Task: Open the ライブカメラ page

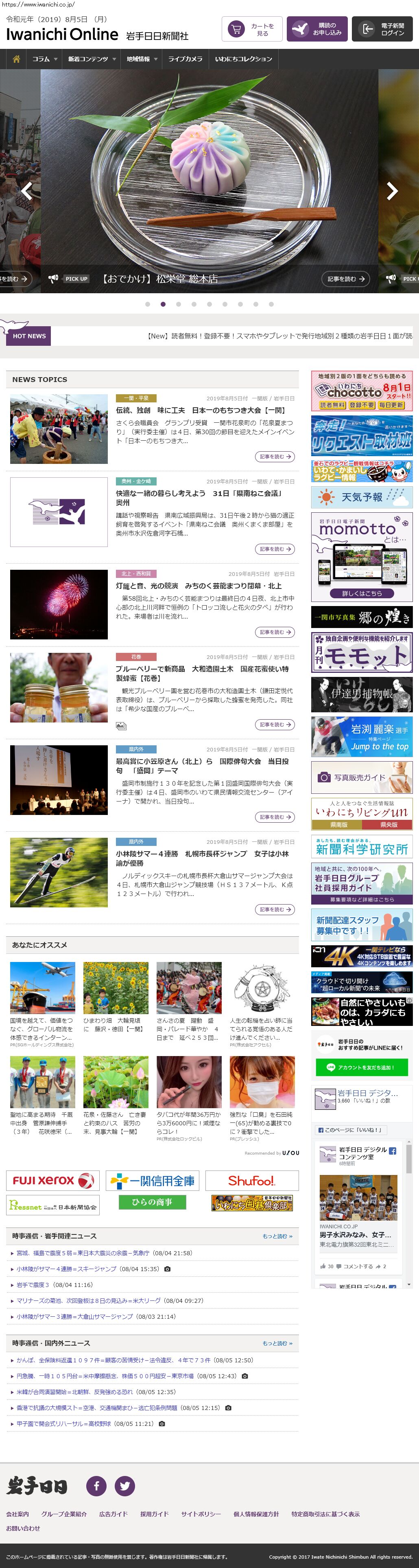Action: (x=185, y=59)
